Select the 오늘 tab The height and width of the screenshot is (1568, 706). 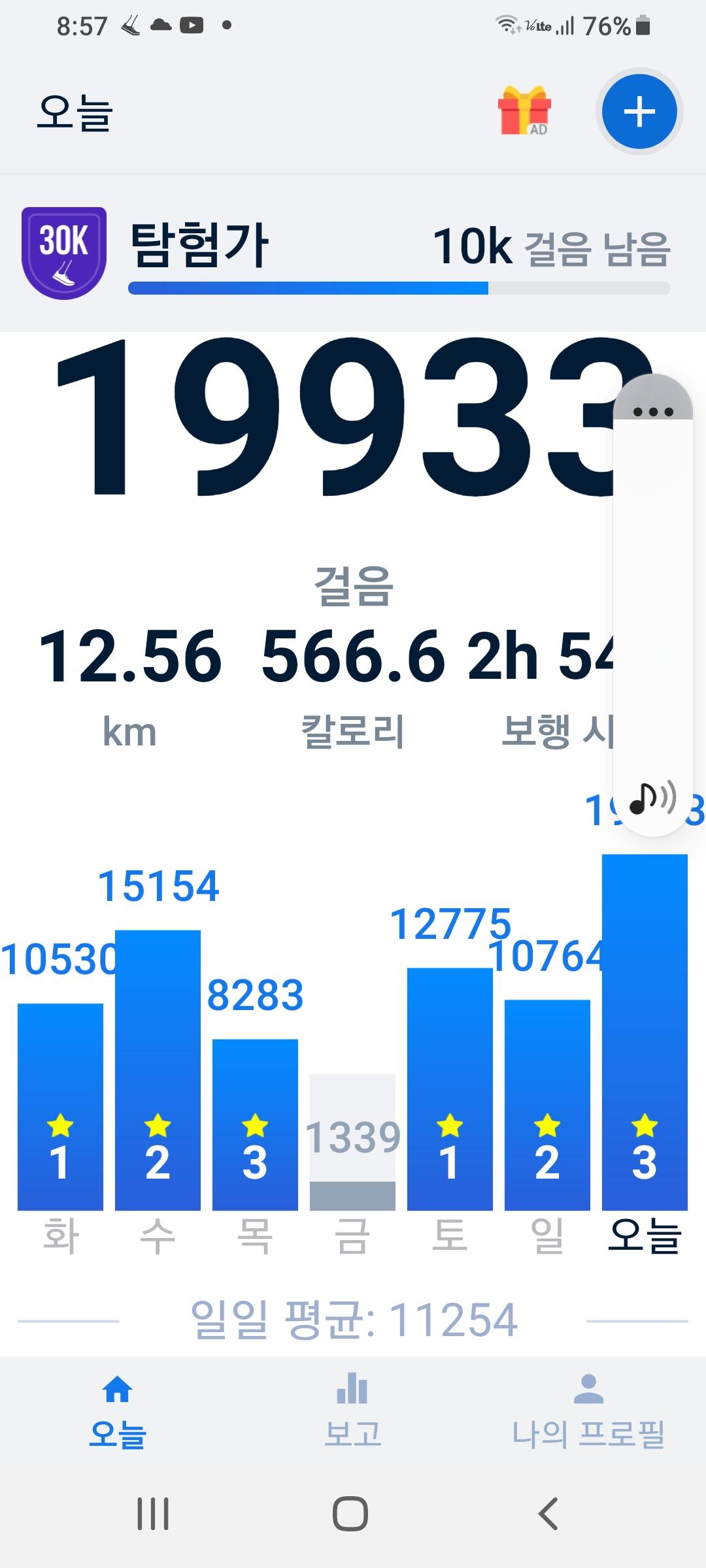click(x=118, y=1410)
